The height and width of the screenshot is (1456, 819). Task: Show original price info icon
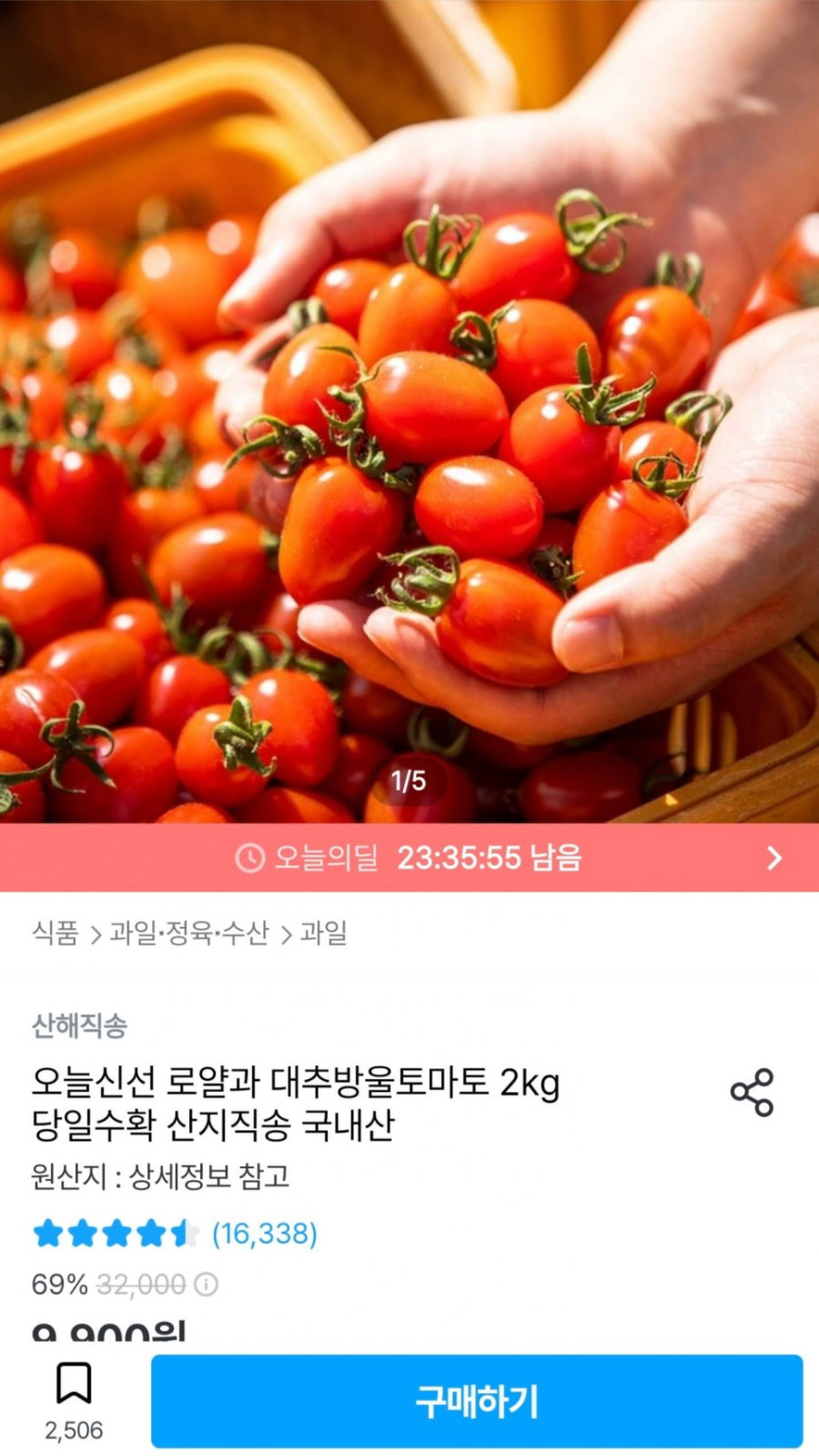[x=206, y=1284]
